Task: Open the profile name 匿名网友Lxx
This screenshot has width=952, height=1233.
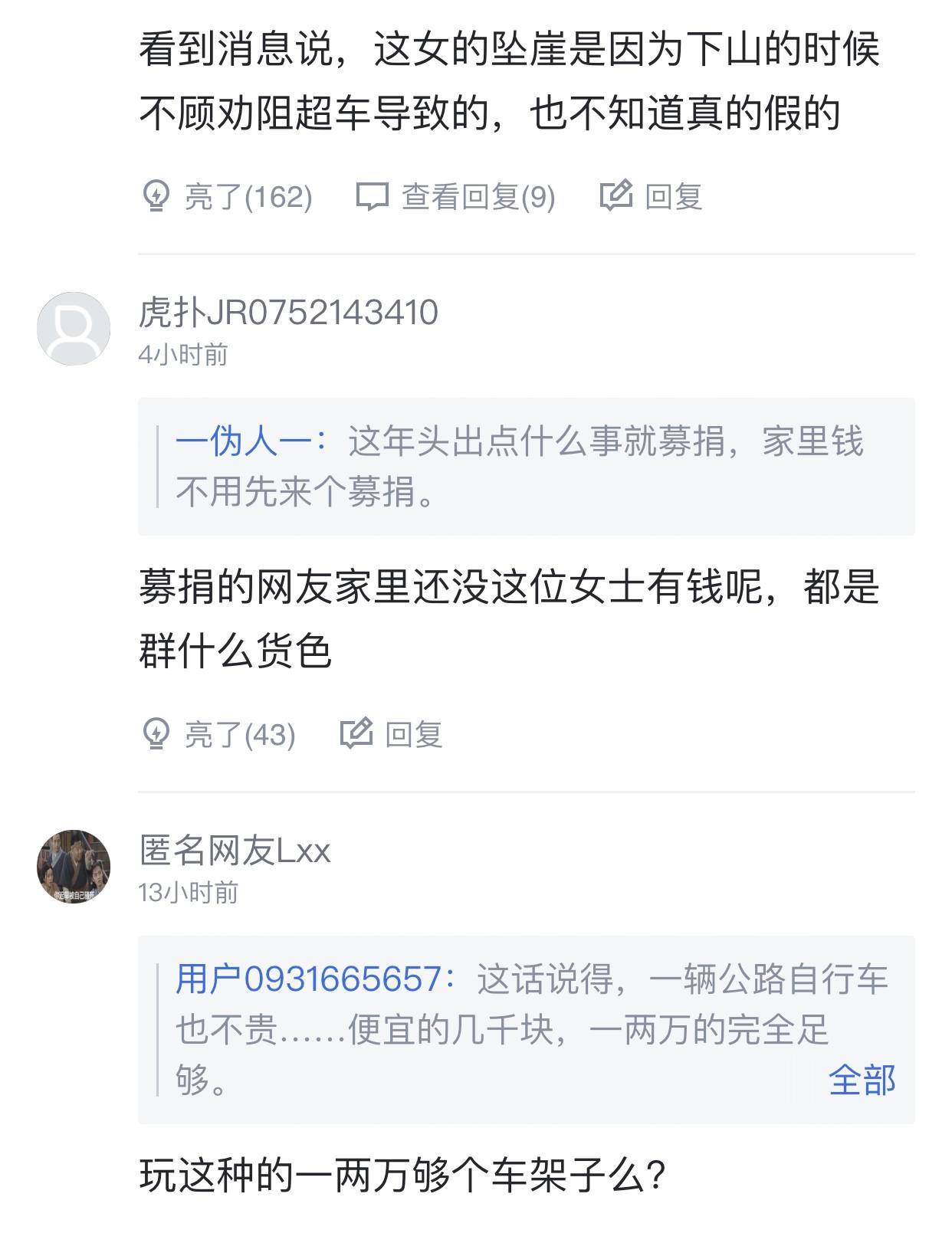Action: (x=235, y=851)
